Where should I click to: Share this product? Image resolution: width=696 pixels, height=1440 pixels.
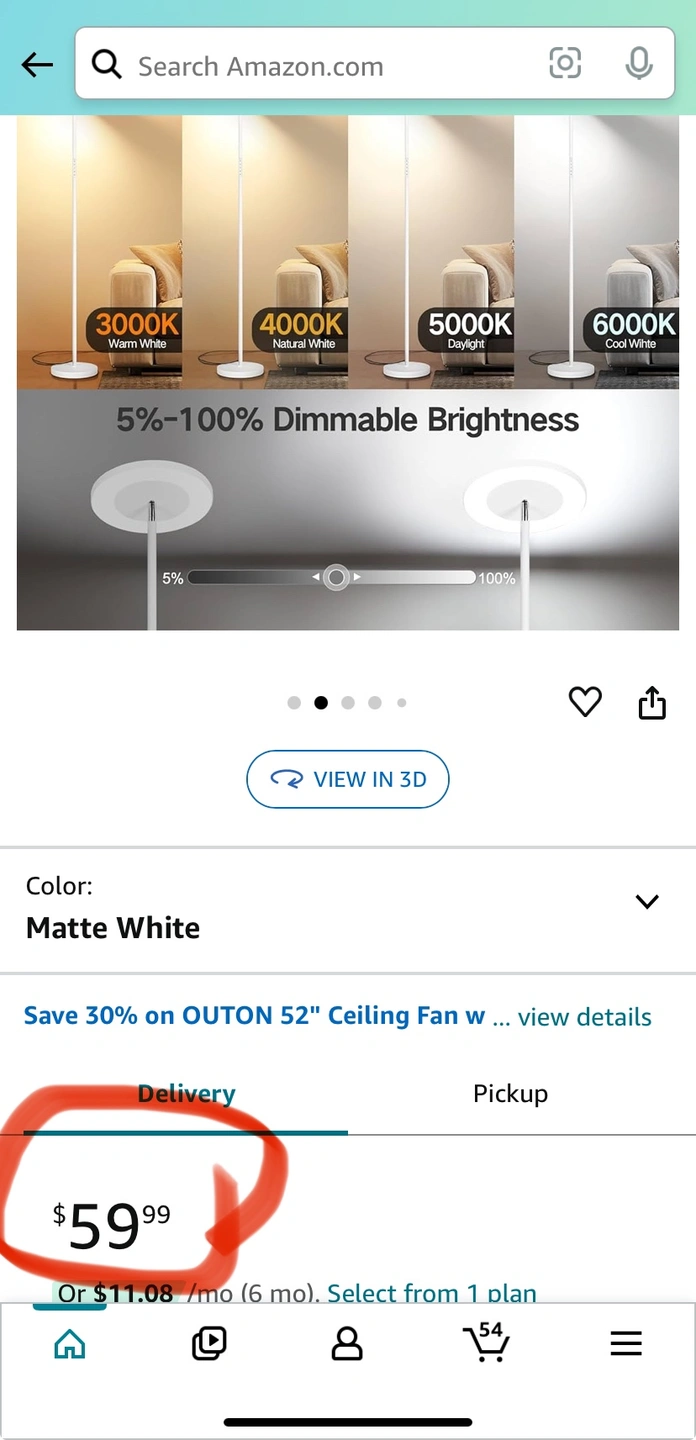652,702
